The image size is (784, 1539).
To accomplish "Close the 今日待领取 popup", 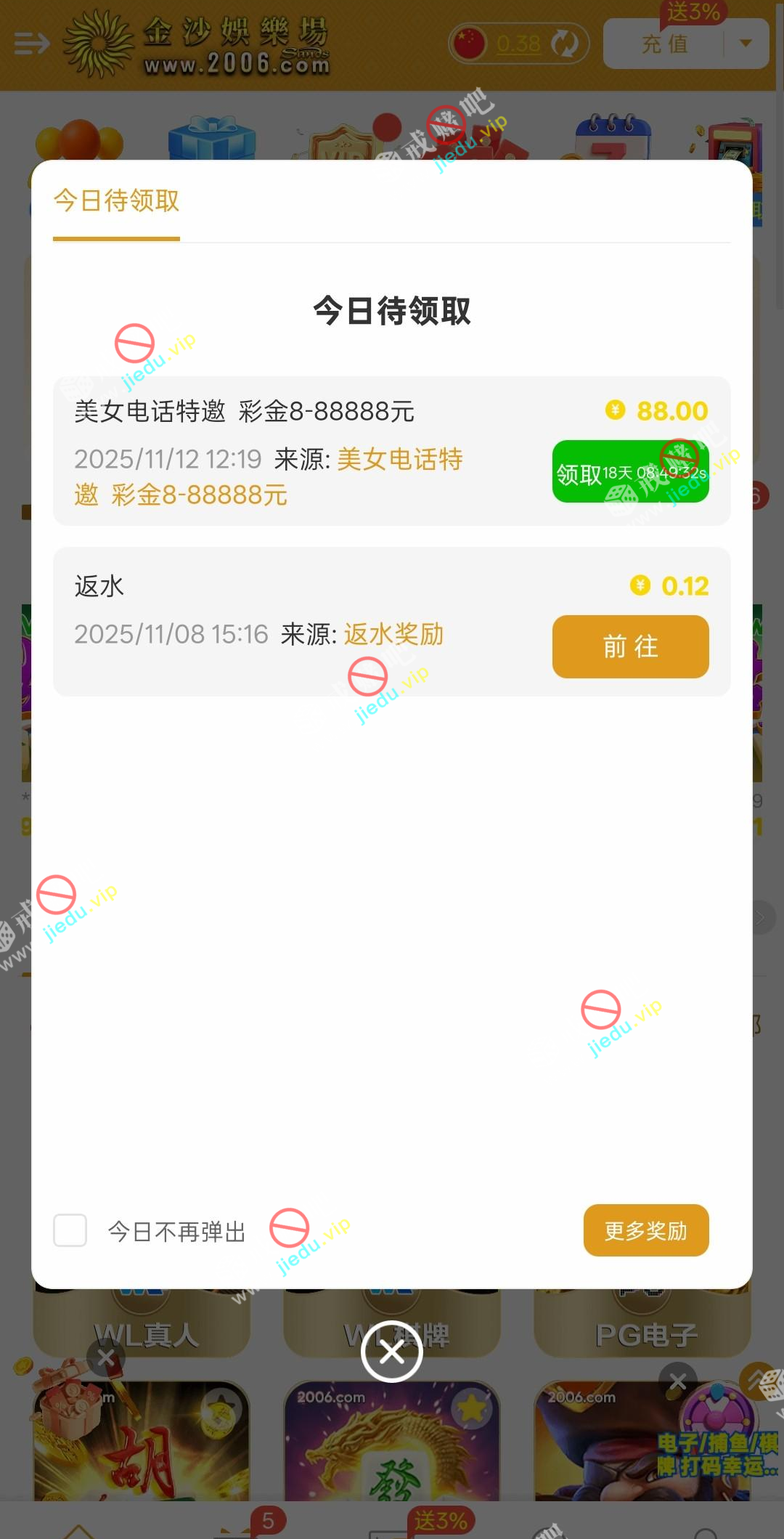I will coord(392,1352).
